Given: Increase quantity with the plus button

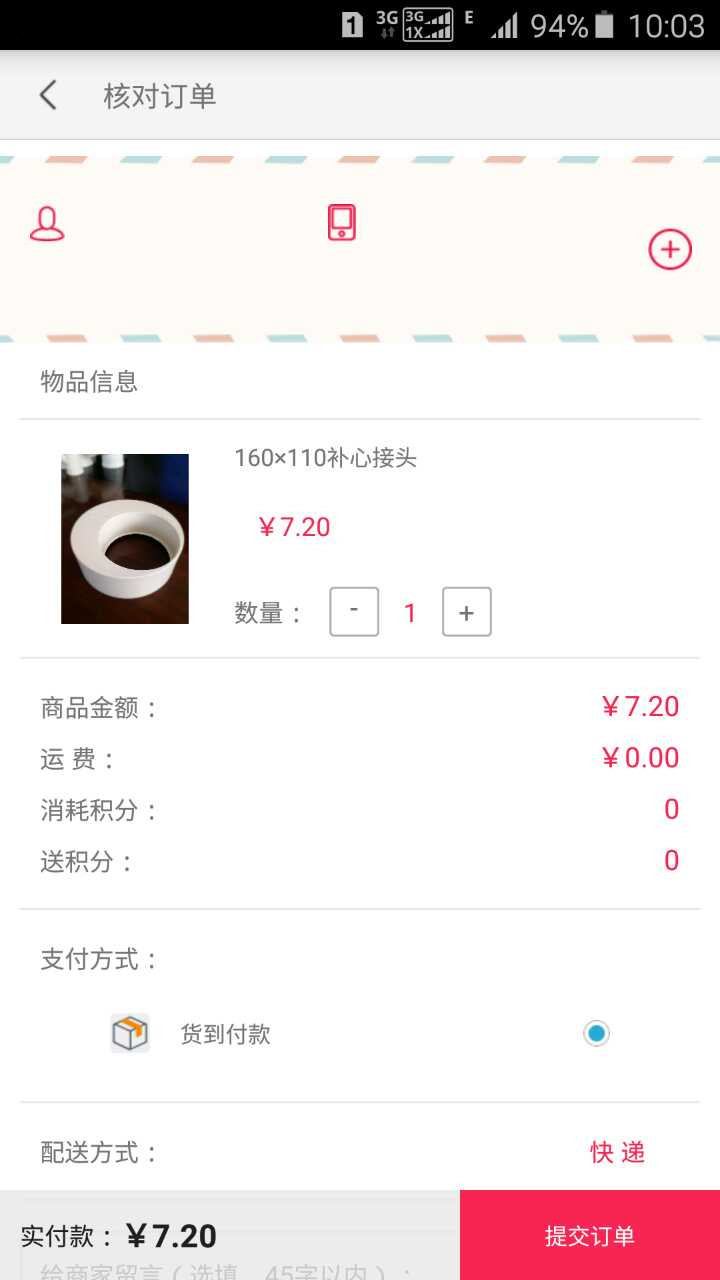Looking at the screenshot, I should tap(465, 611).
